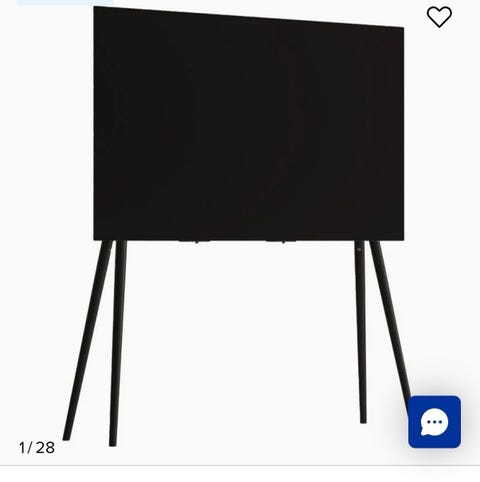Add this product to favorites

tap(439, 17)
